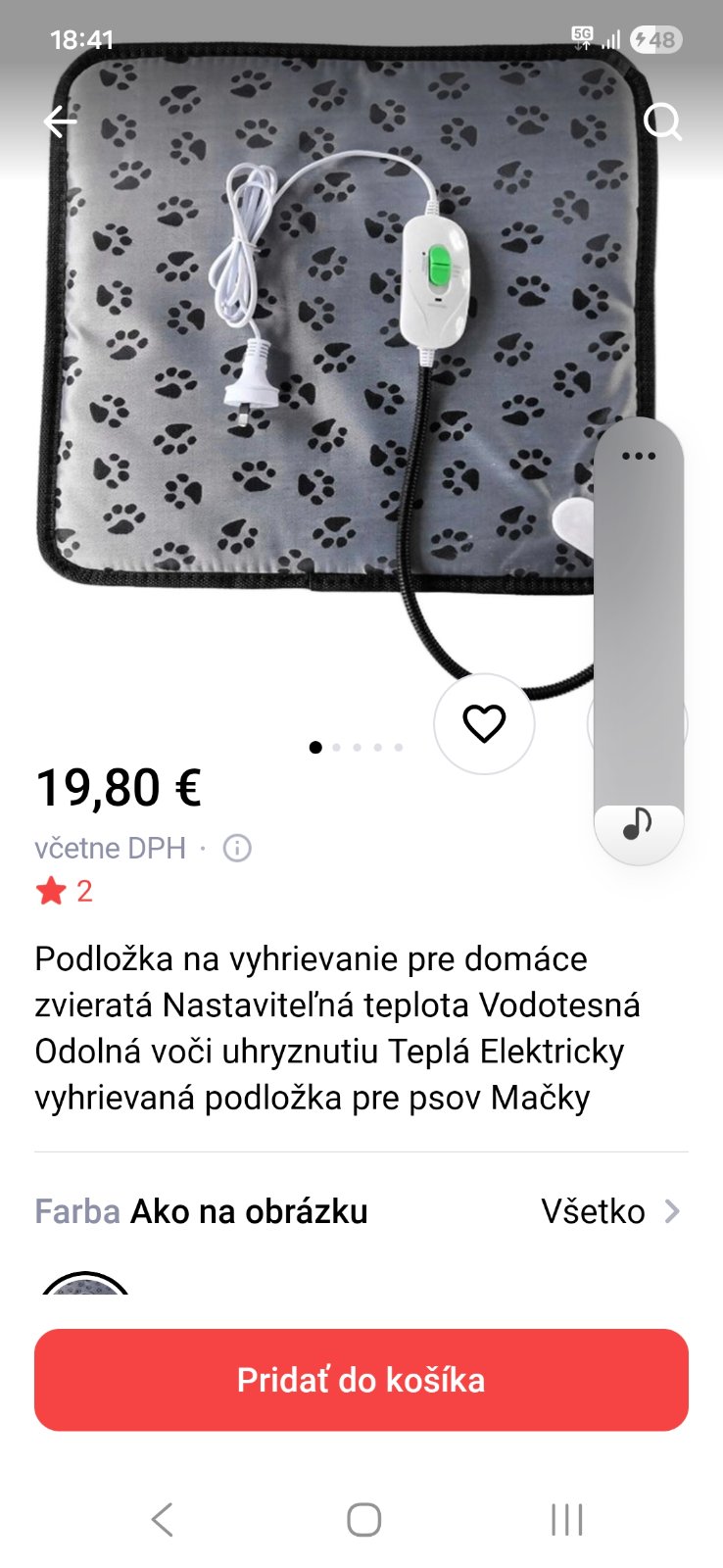Open the three-dot menu on floating panel
This screenshot has height=1568, width=723.
pos(639,456)
